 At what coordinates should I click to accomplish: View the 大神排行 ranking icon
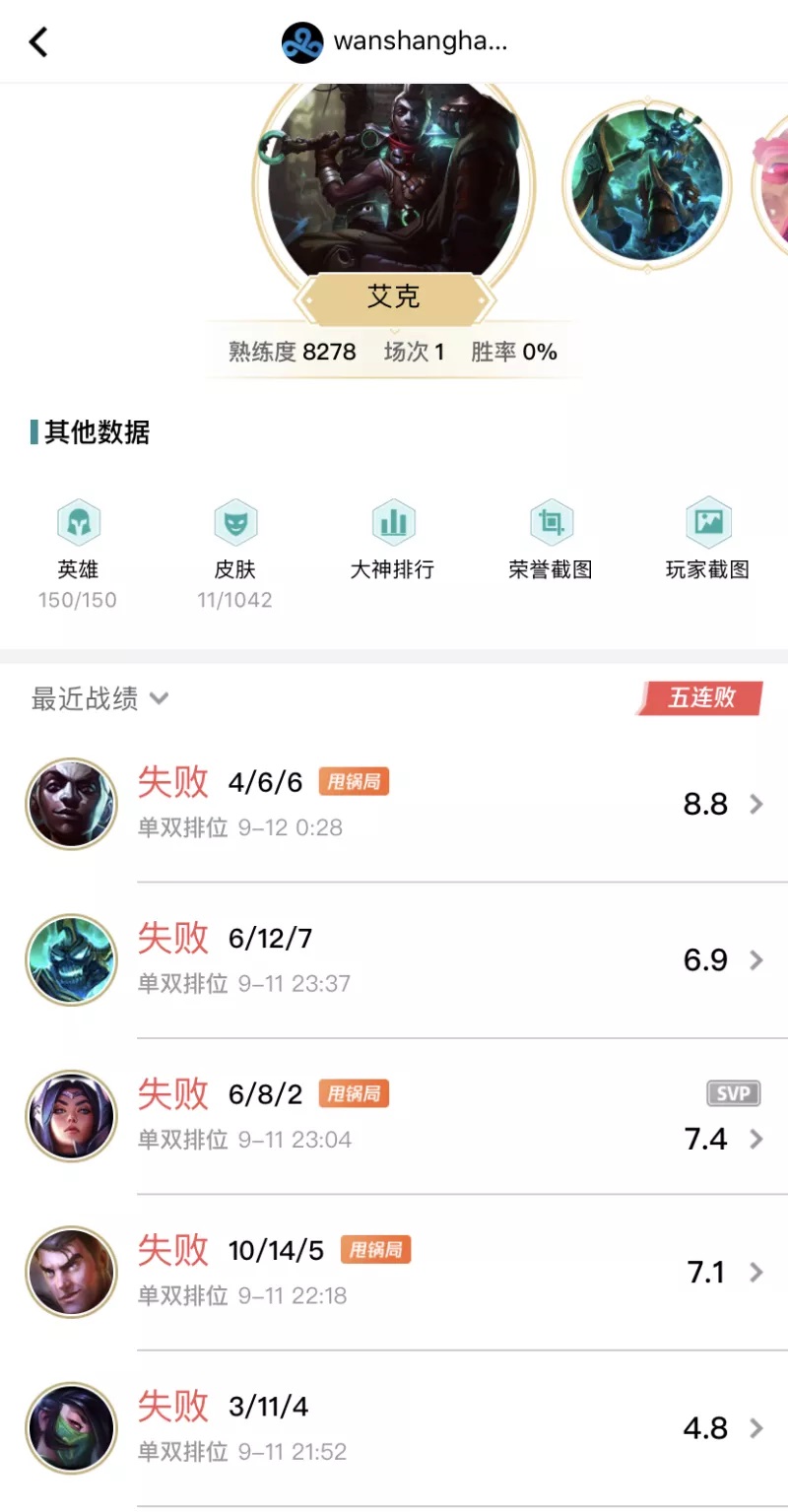(x=393, y=535)
